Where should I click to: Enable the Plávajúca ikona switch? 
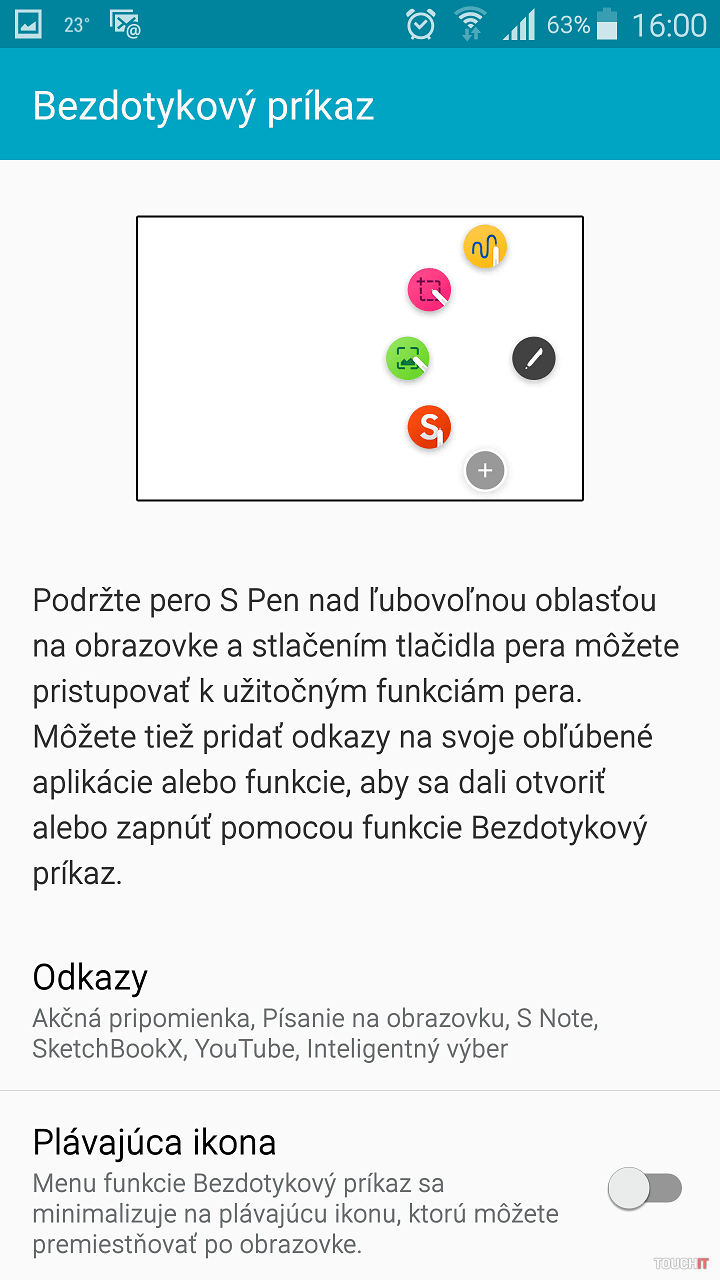click(x=645, y=1189)
